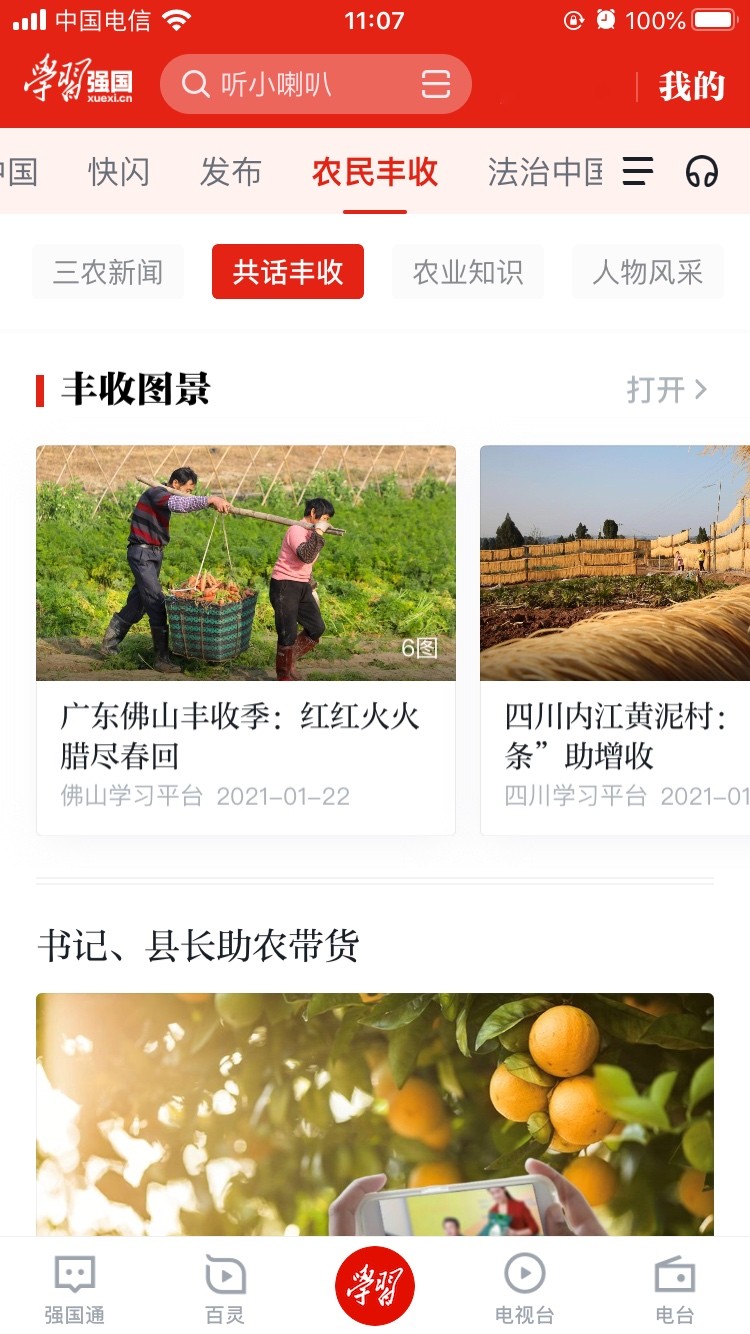Viewport: 750px width, 1334px height.
Task: Tap the scan icon in search bar
Action: 436,84
